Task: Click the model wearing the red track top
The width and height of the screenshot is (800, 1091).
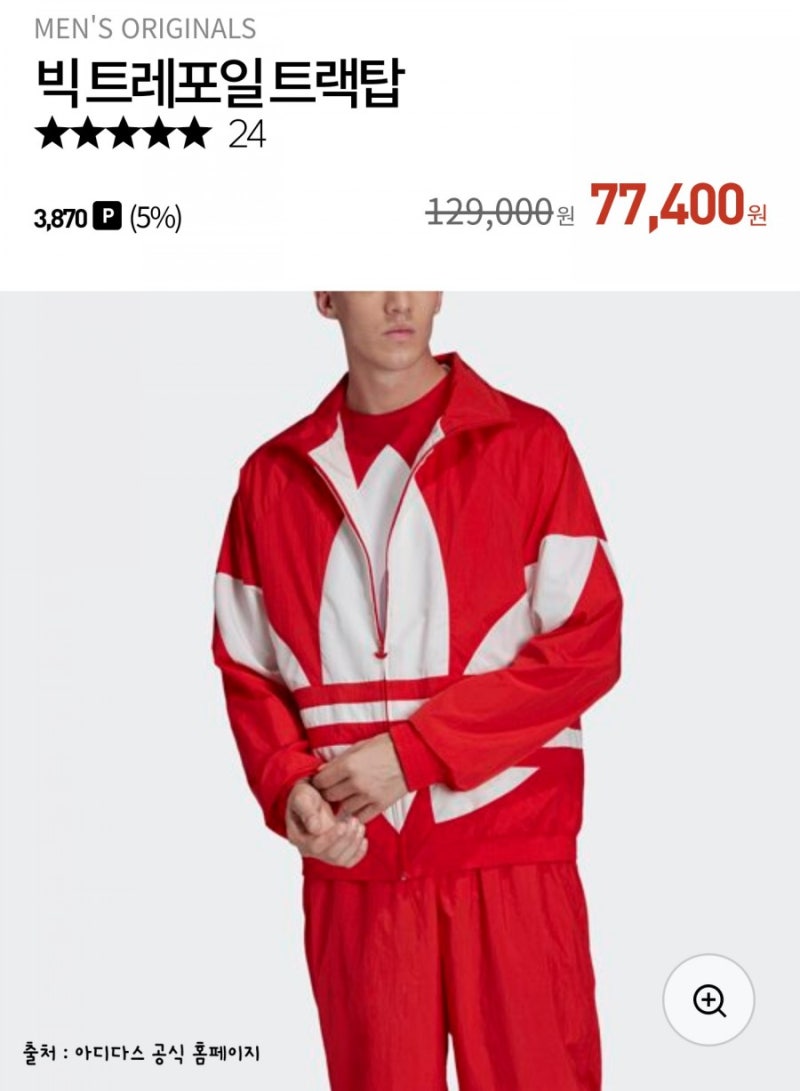Action: click(x=400, y=600)
